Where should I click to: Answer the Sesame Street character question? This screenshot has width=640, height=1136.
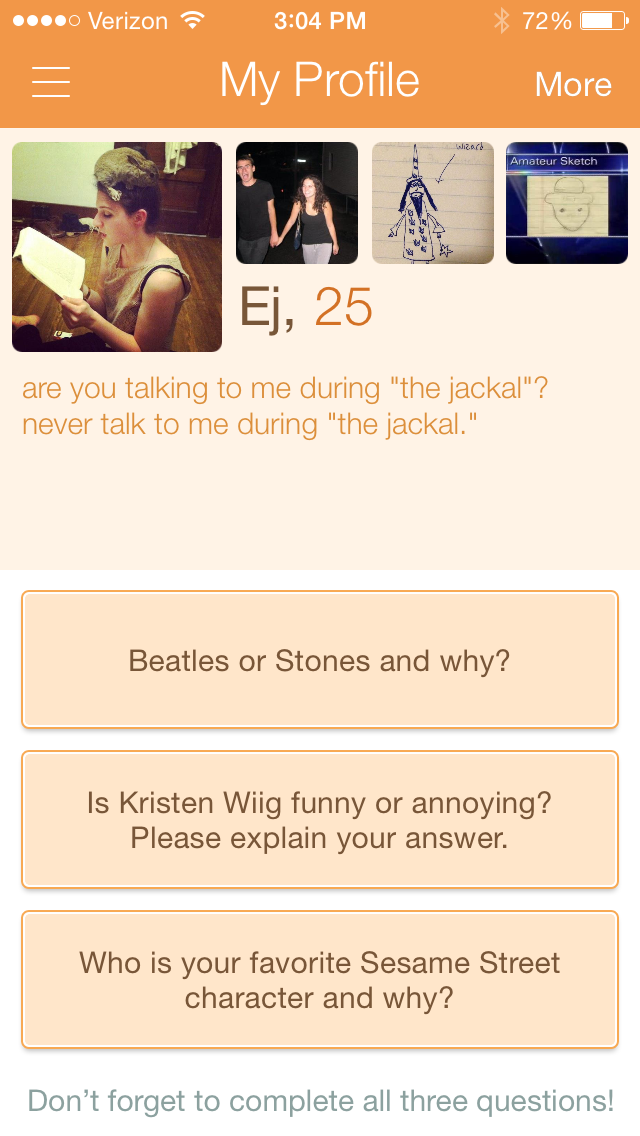[320, 980]
